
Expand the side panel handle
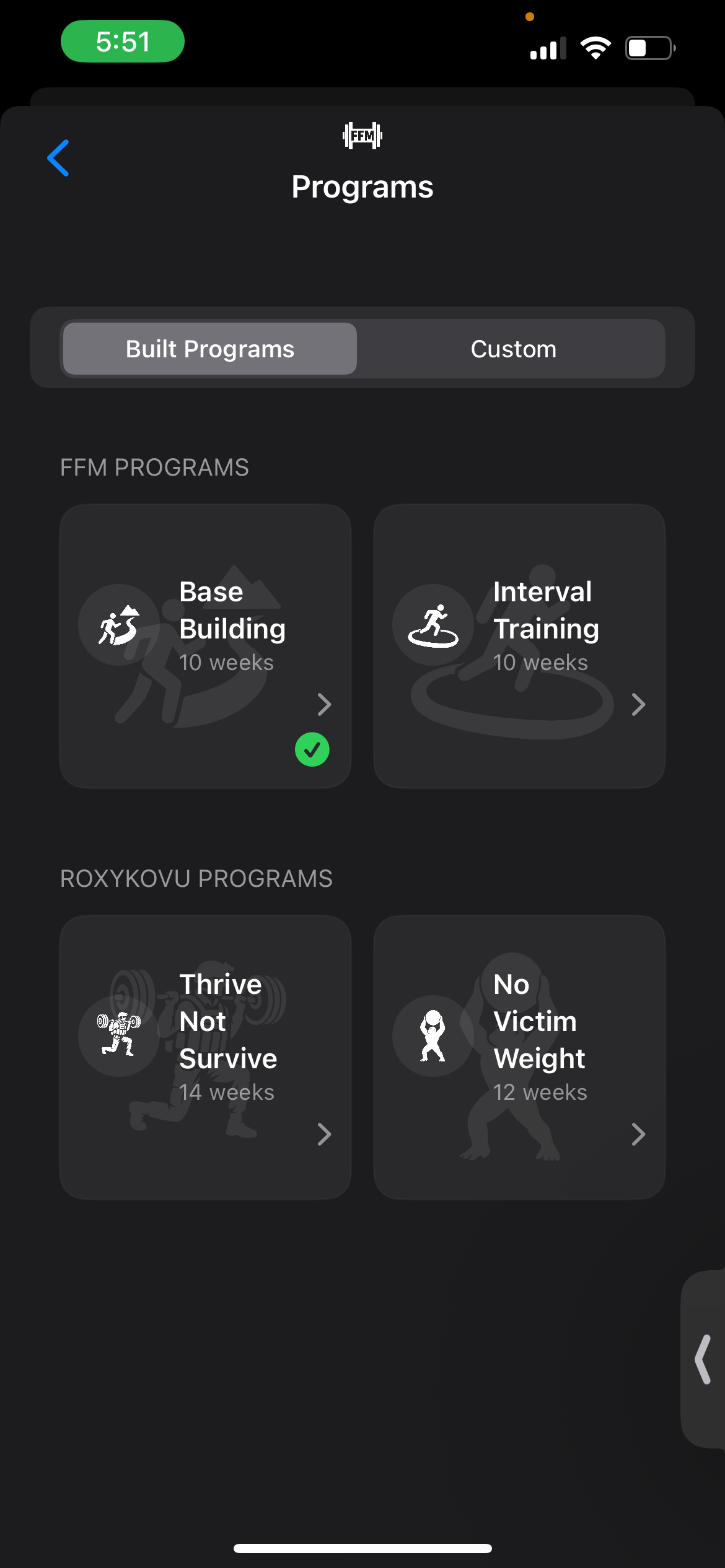click(x=703, y=1359)
